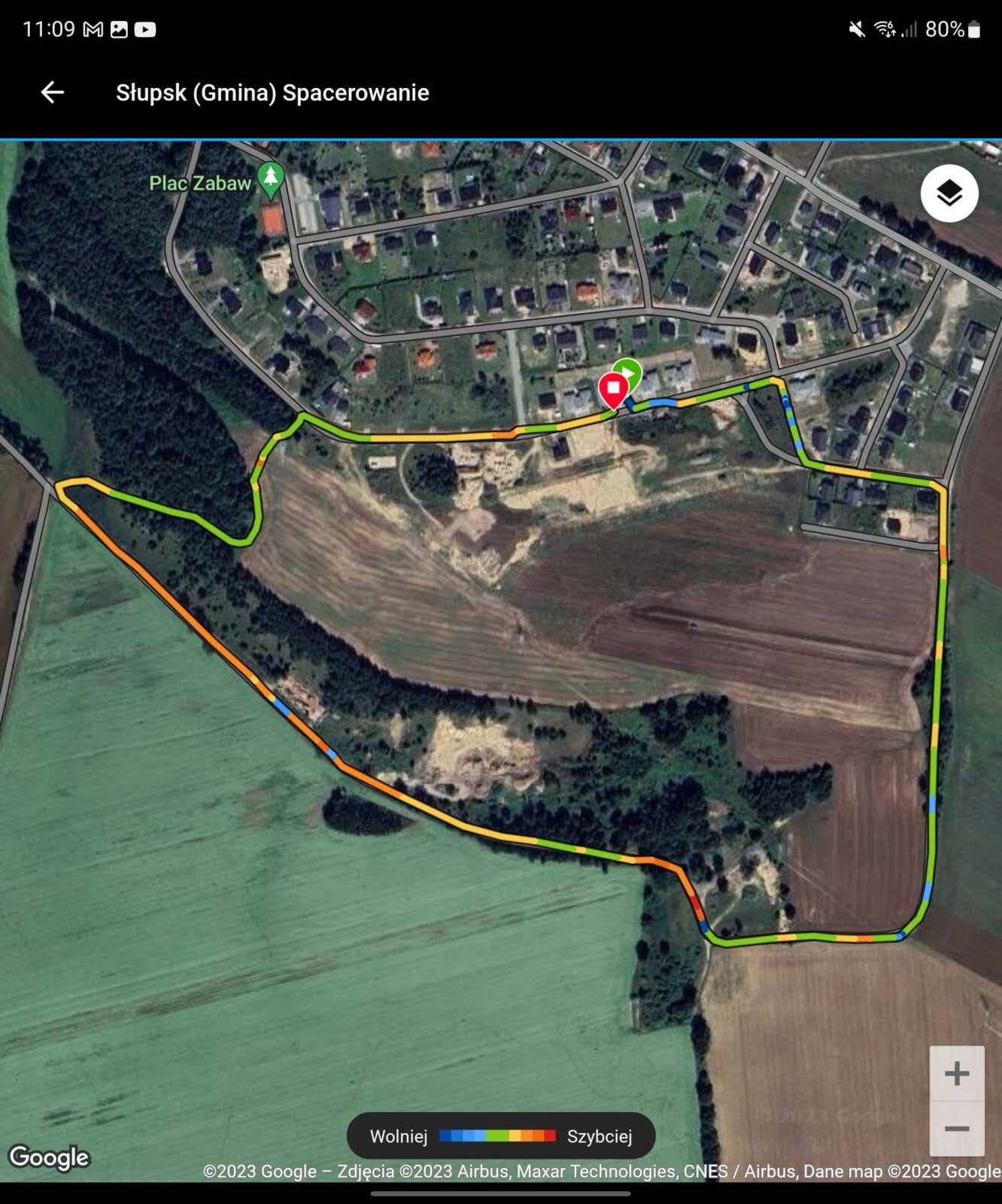
Task: Open the map layers selector
Action: coord(949,193)
